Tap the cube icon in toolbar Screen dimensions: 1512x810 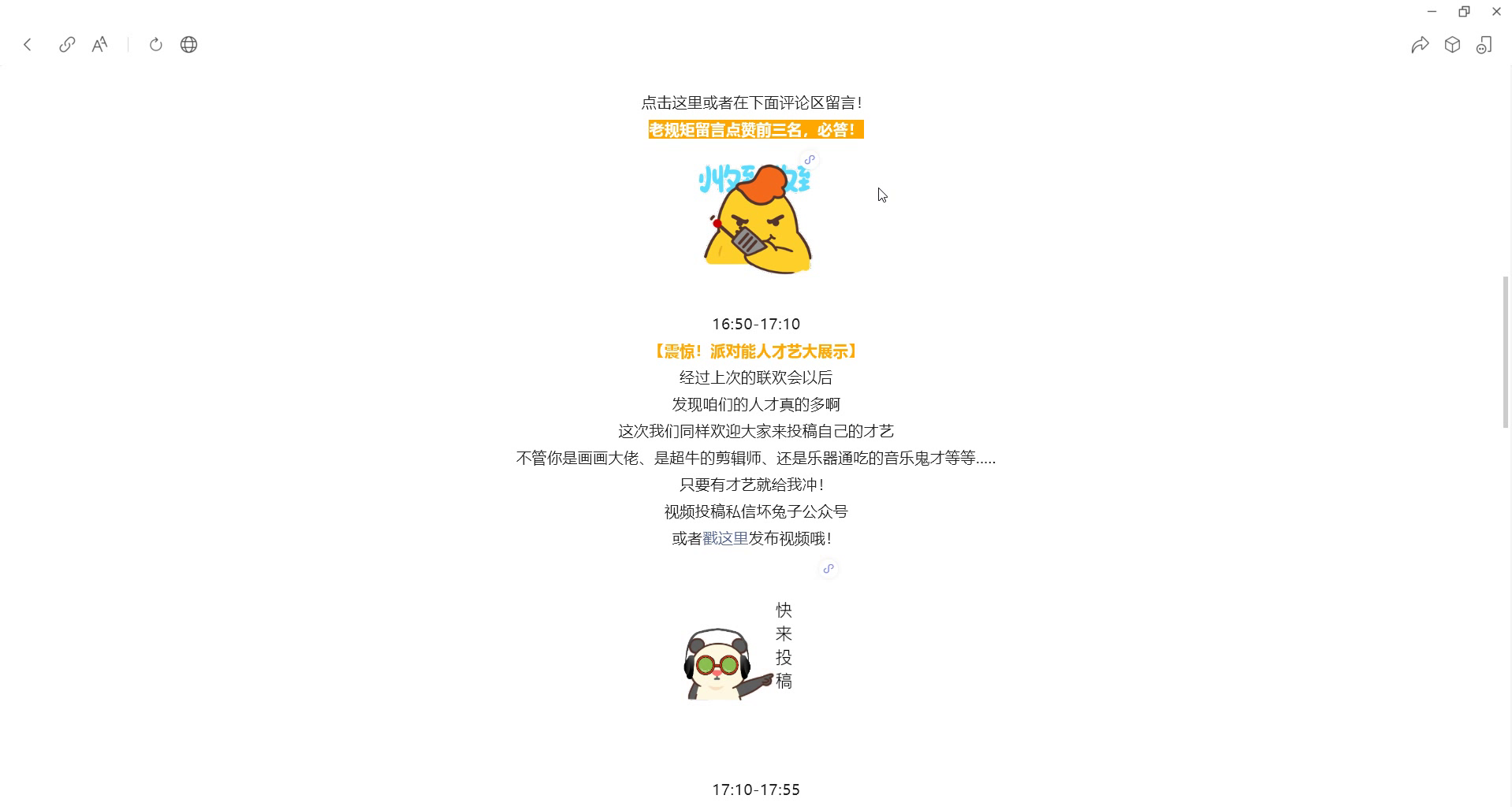pyautogui.click(x=1452, y=45)
